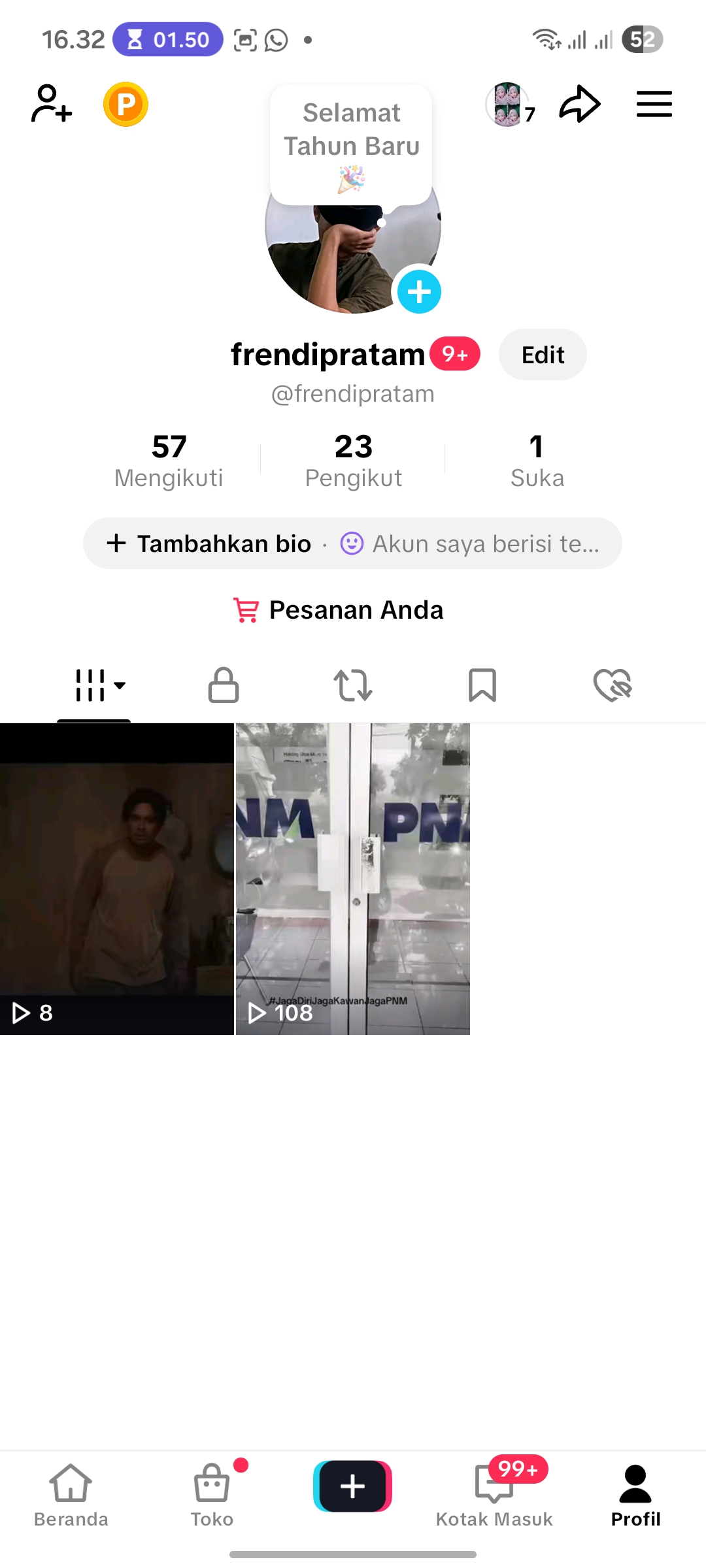Image resolution: width=706 pixels, height=1568 pixels.
Task: Share the profile with the arrow icon
Action: [x=579, y=104]
